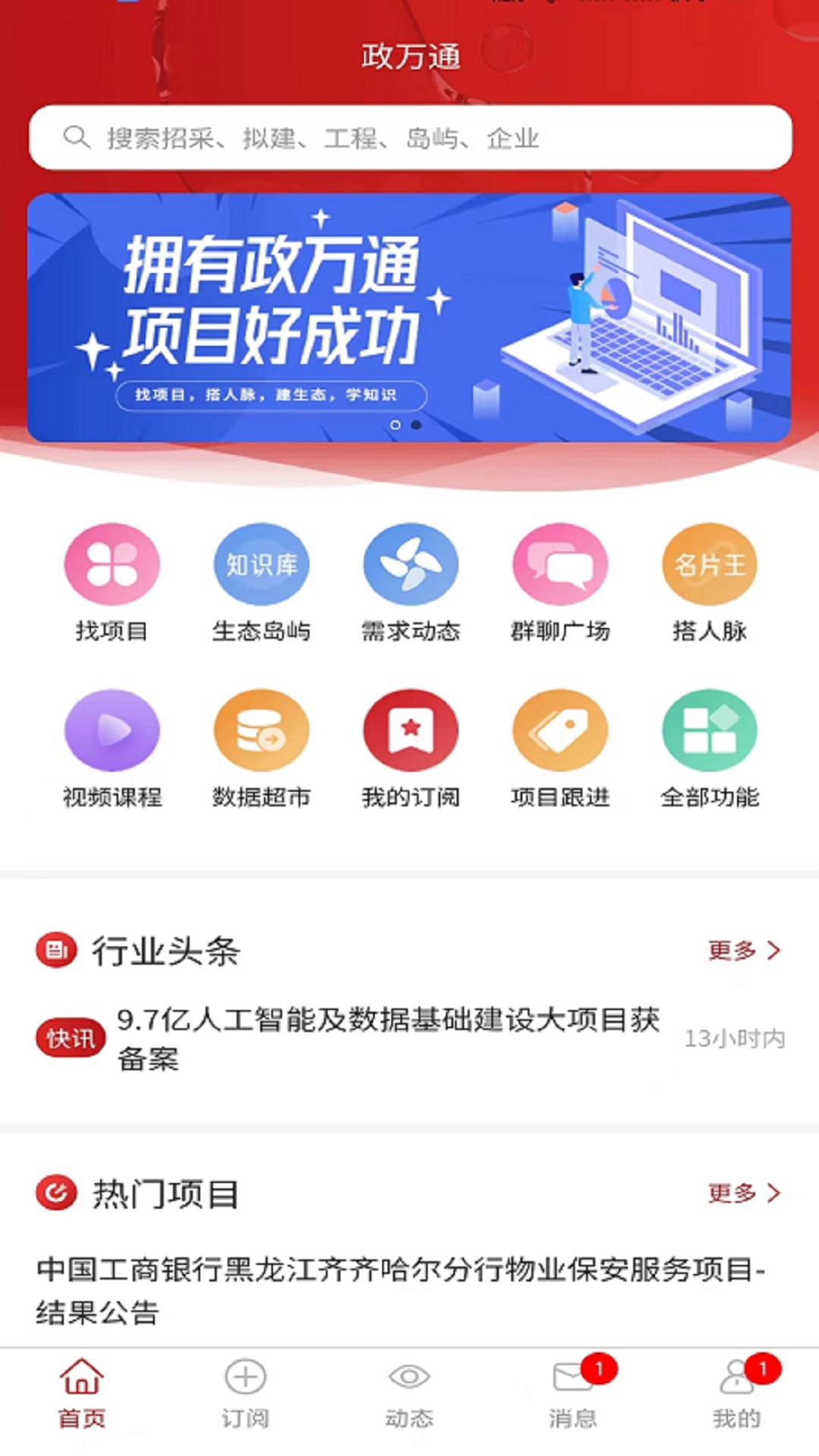Open 我的订阅 bookmark icon
Viewport: 819px width, 1456px height.
coord(409,730)
